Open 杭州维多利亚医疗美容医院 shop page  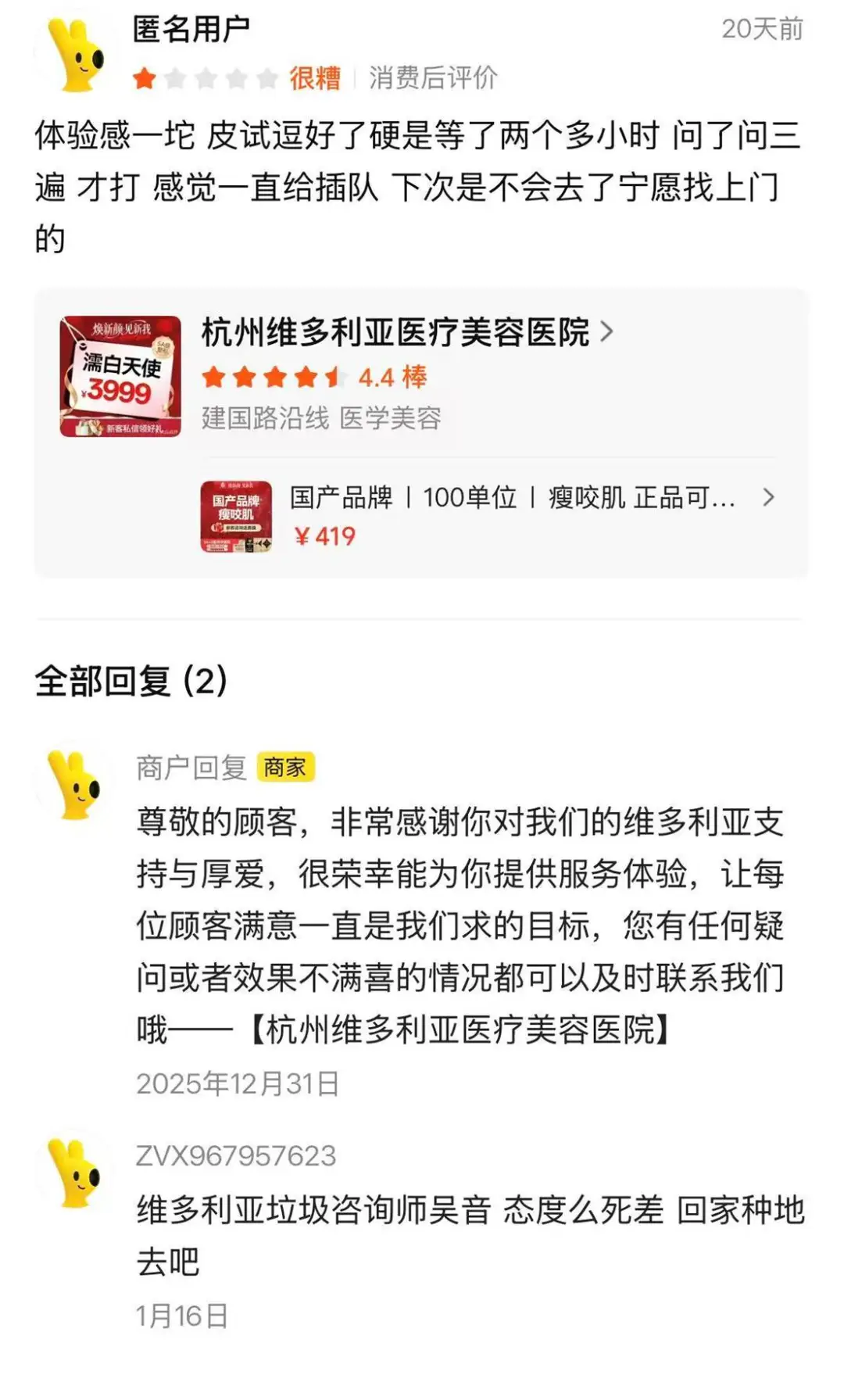pos(406,333)
